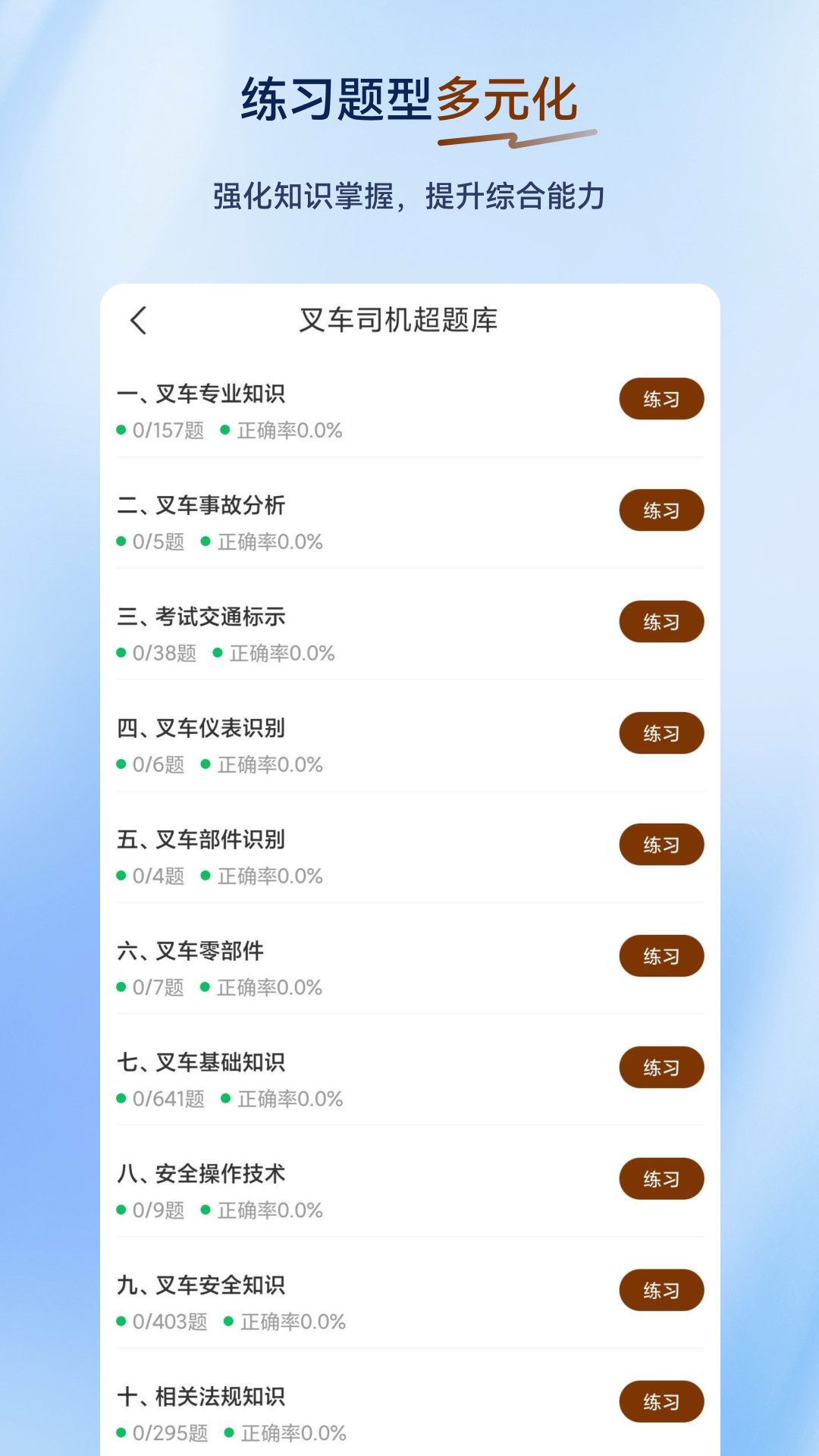
Task: Begin the 考试交通标示 practice
Action: [661, 621]
